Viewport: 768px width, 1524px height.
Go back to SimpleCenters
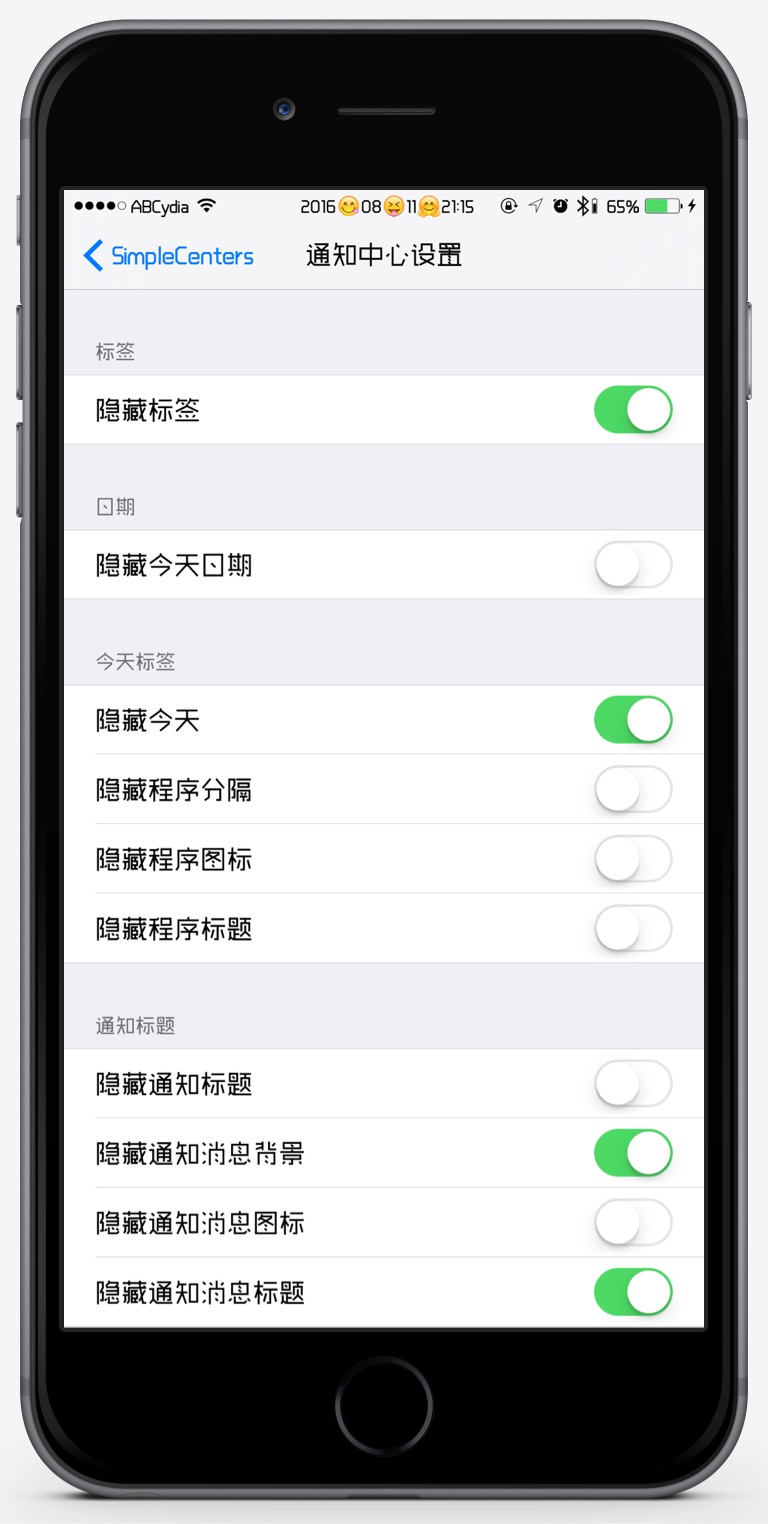click(168, 256)
